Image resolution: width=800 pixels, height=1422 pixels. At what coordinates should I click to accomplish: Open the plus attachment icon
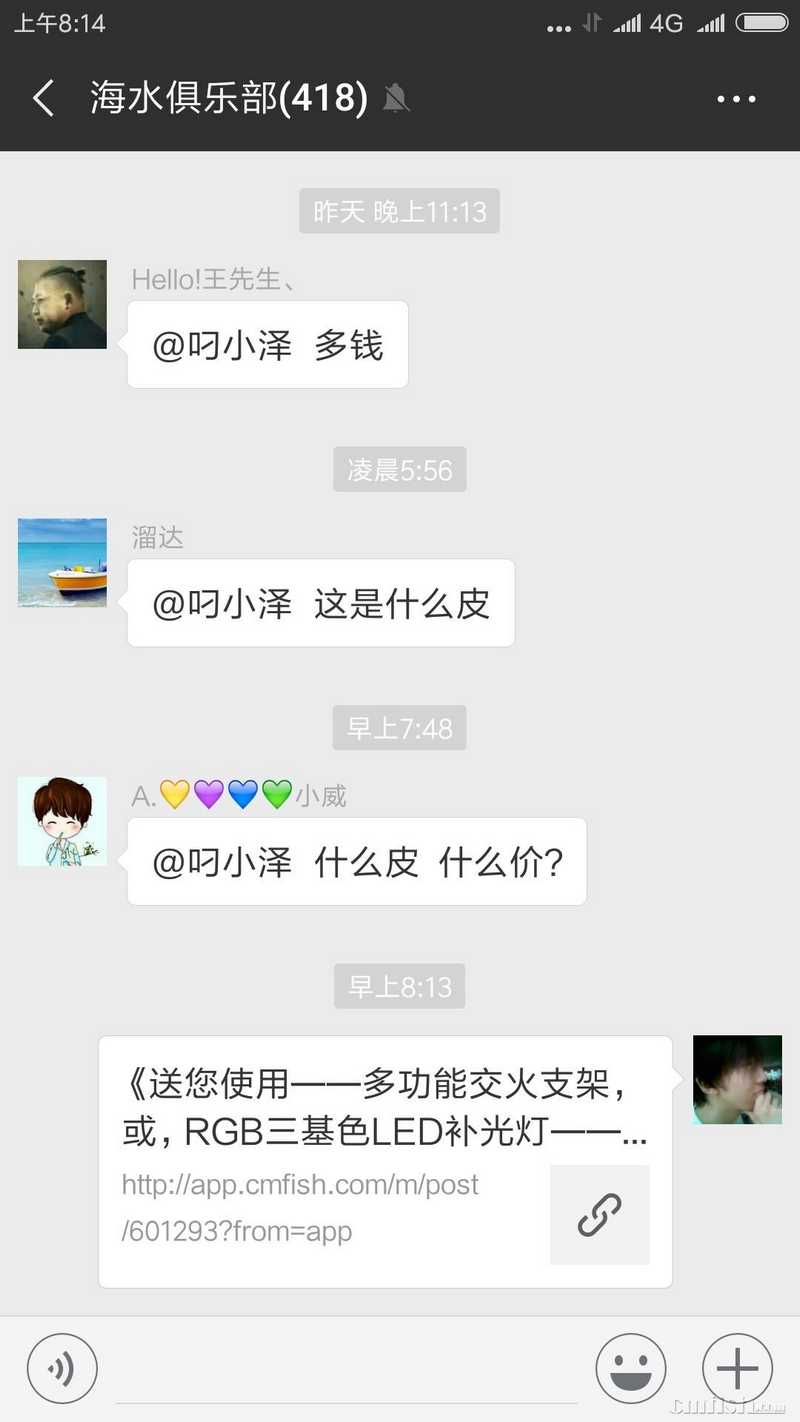[x=737, y=1368]
